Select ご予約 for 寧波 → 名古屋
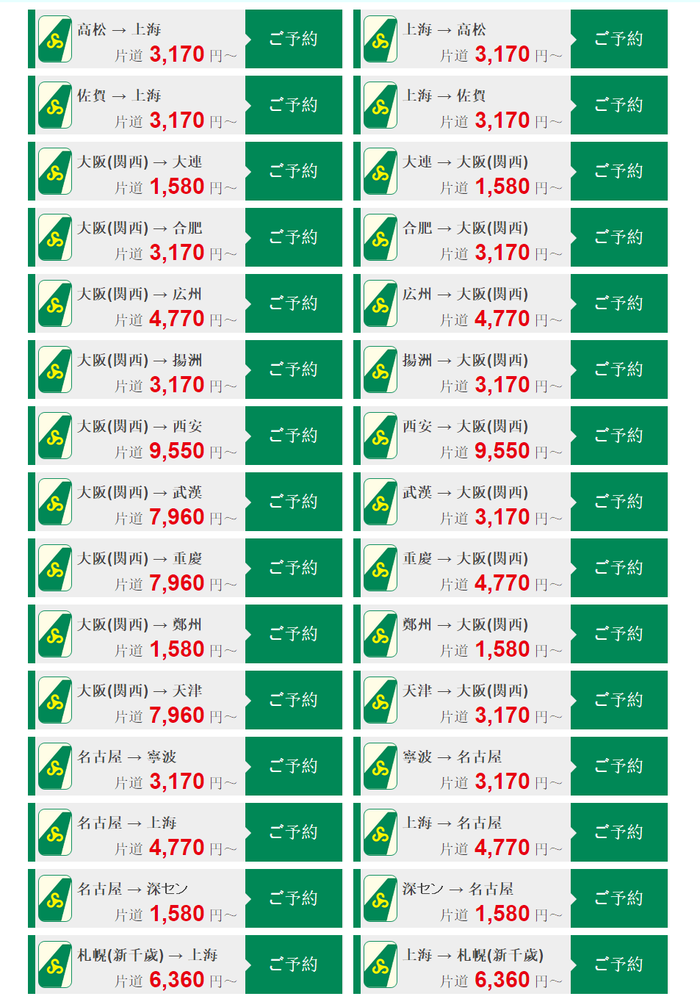Screen dimensions: 700x999 pos(618,765)
